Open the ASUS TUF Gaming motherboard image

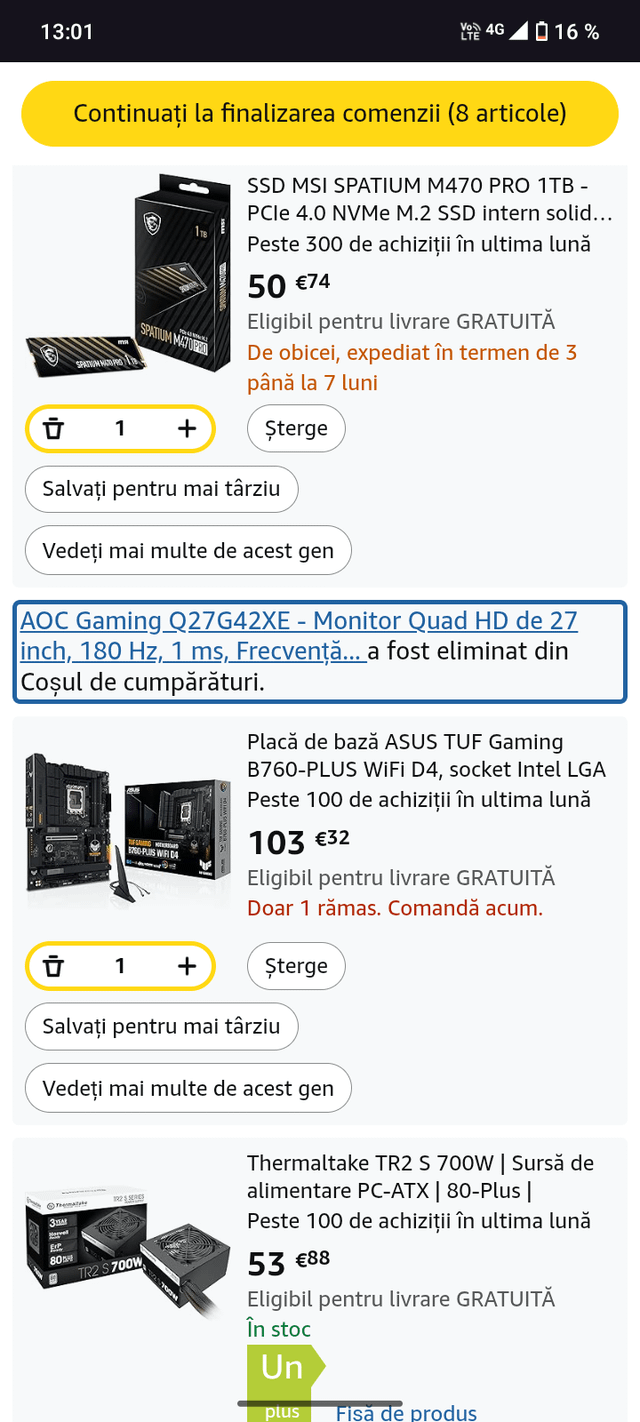pyautogui.click(x=127, y=822)
